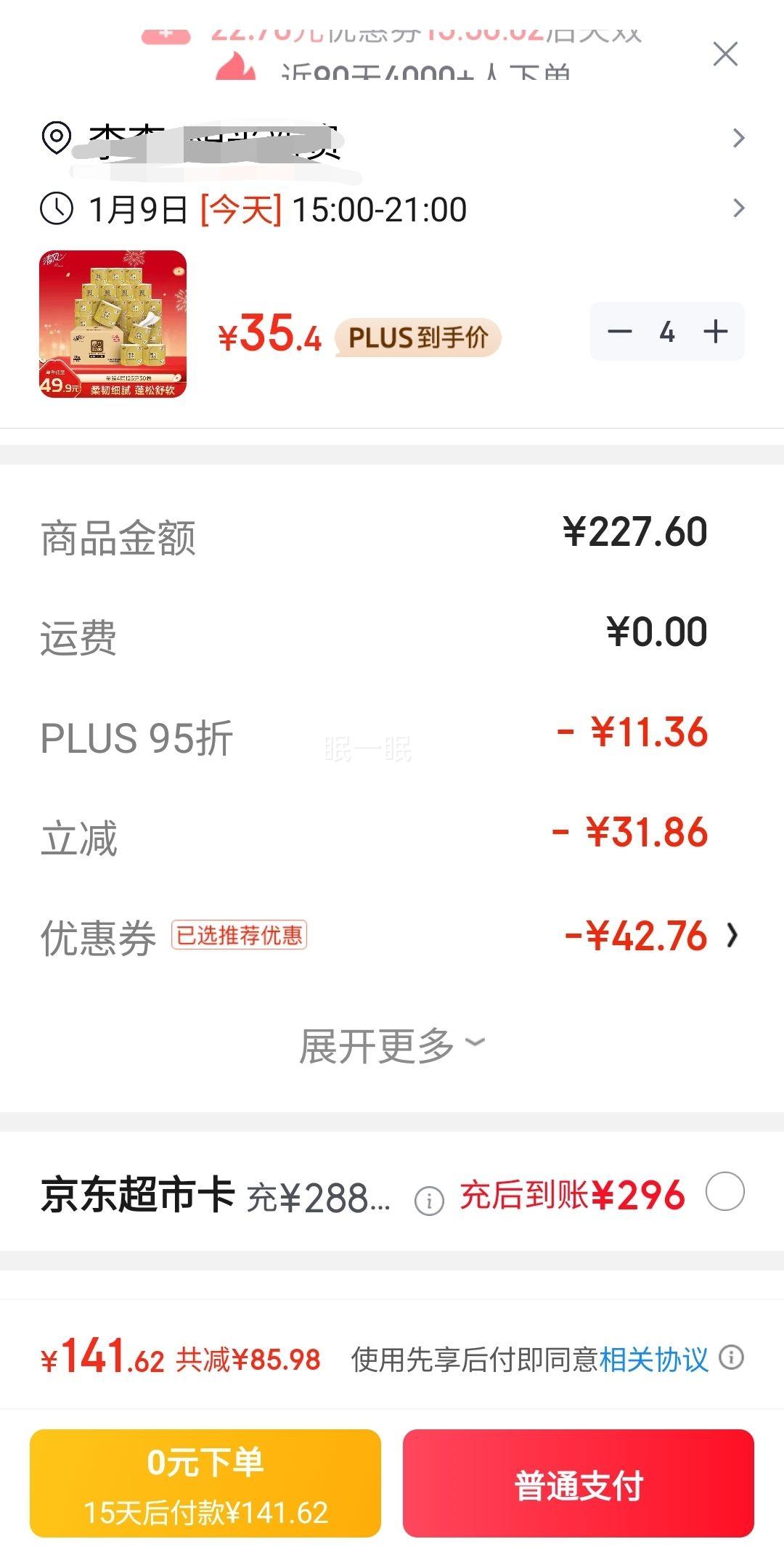Open the delivery address row
The height and width of the screenshot is (1568, 784).
[x=392, y=138]
